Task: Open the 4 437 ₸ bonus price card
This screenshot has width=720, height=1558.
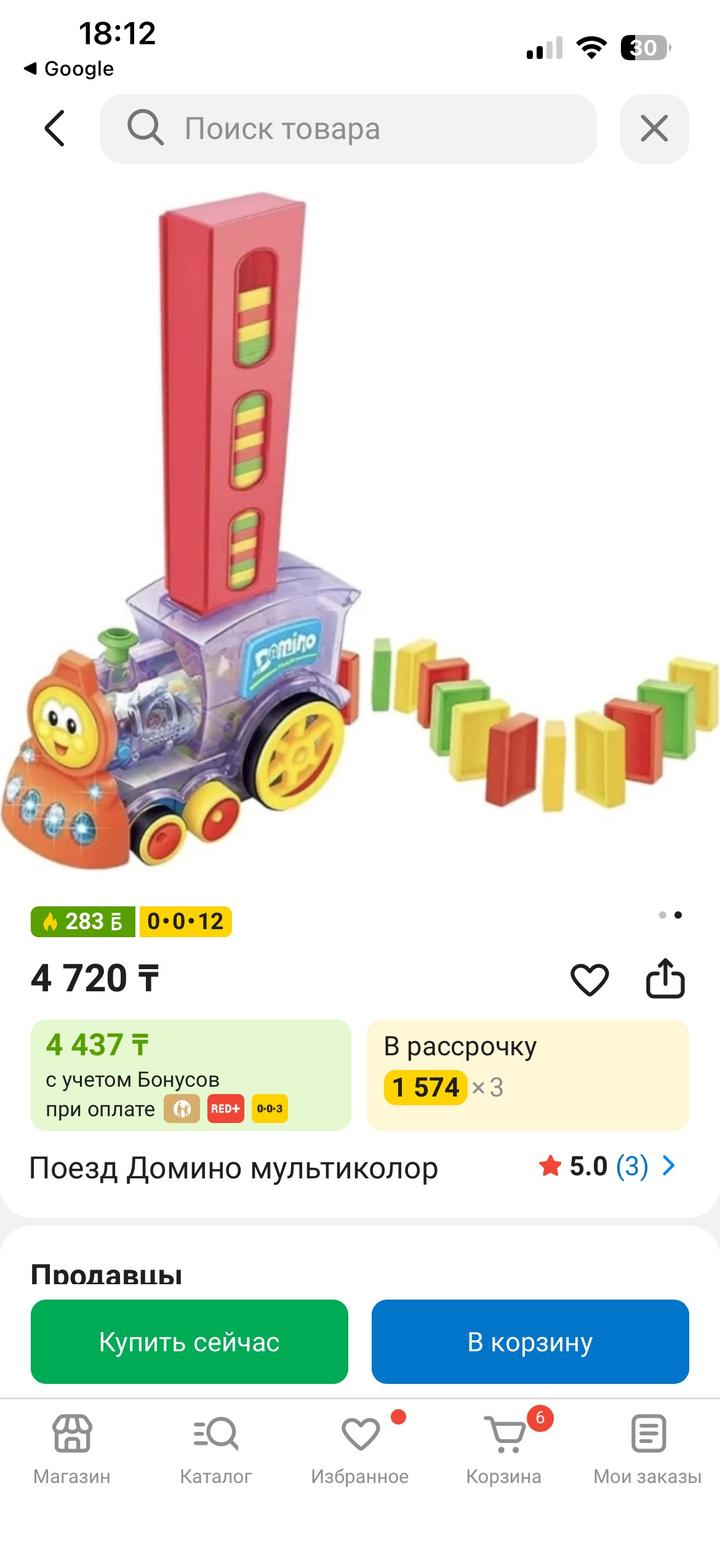Action: 190,1075
